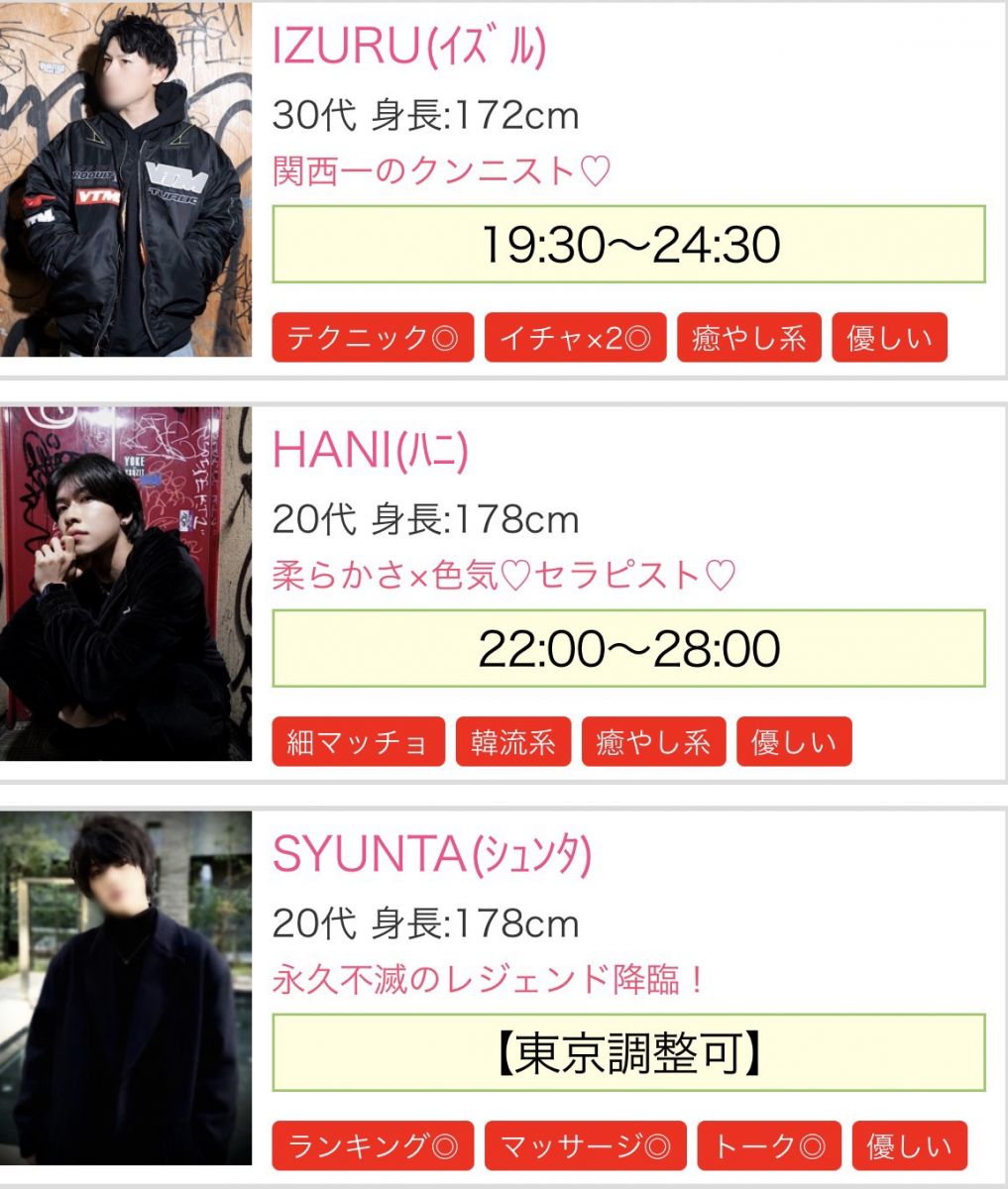Open SYUNTA's 【東京調整可】 box
Screen dimensions: 1008x1189
point(628,1053)
